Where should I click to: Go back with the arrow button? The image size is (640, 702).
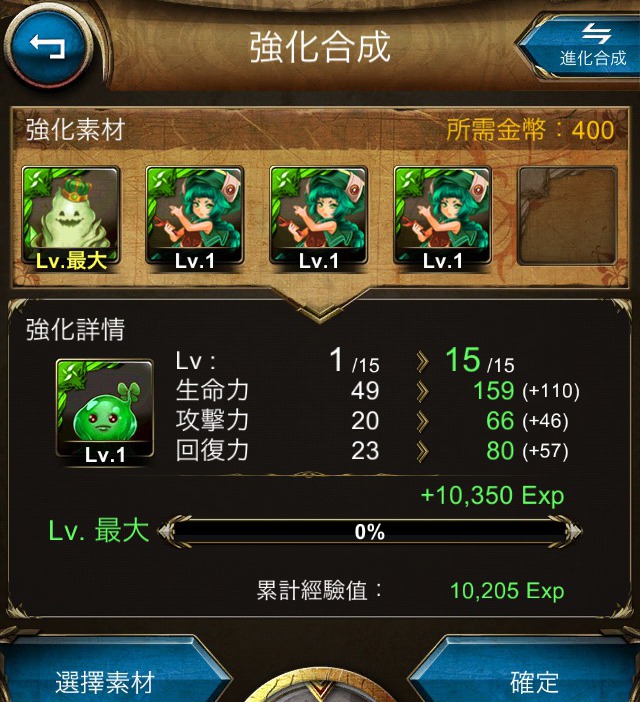[47, 47]
